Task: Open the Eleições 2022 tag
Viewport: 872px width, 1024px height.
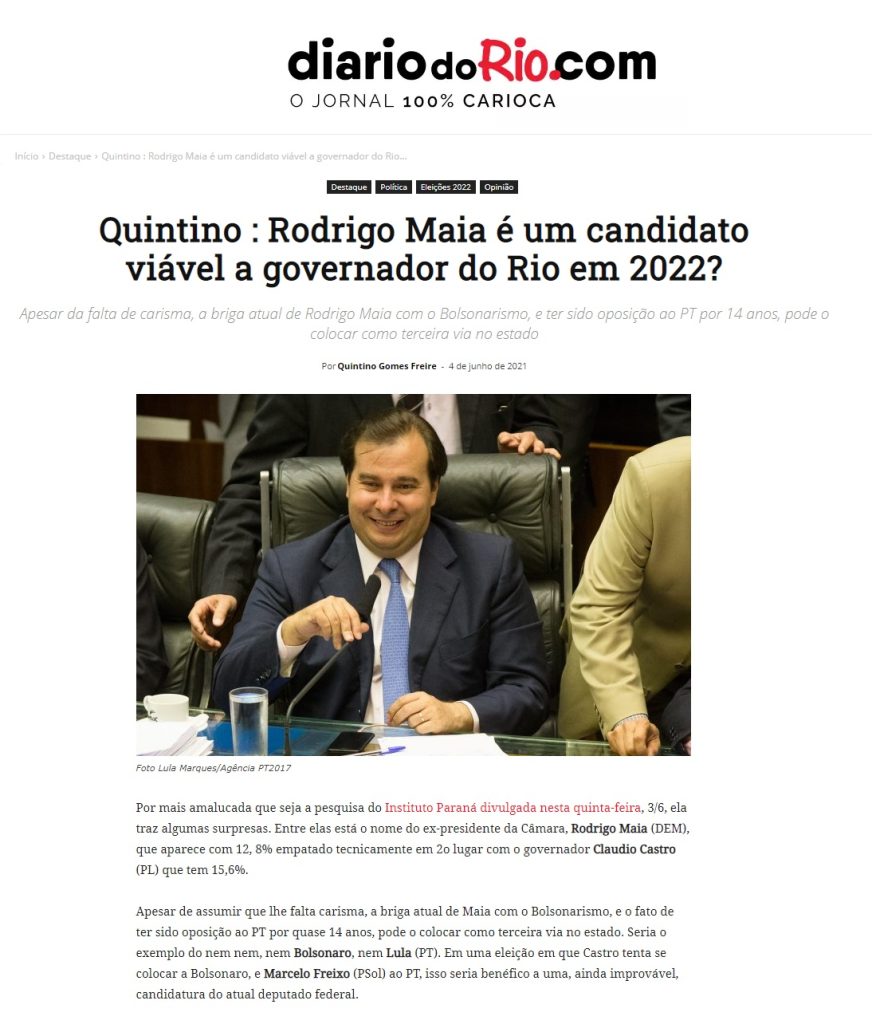Action: (x=445, y=187)
